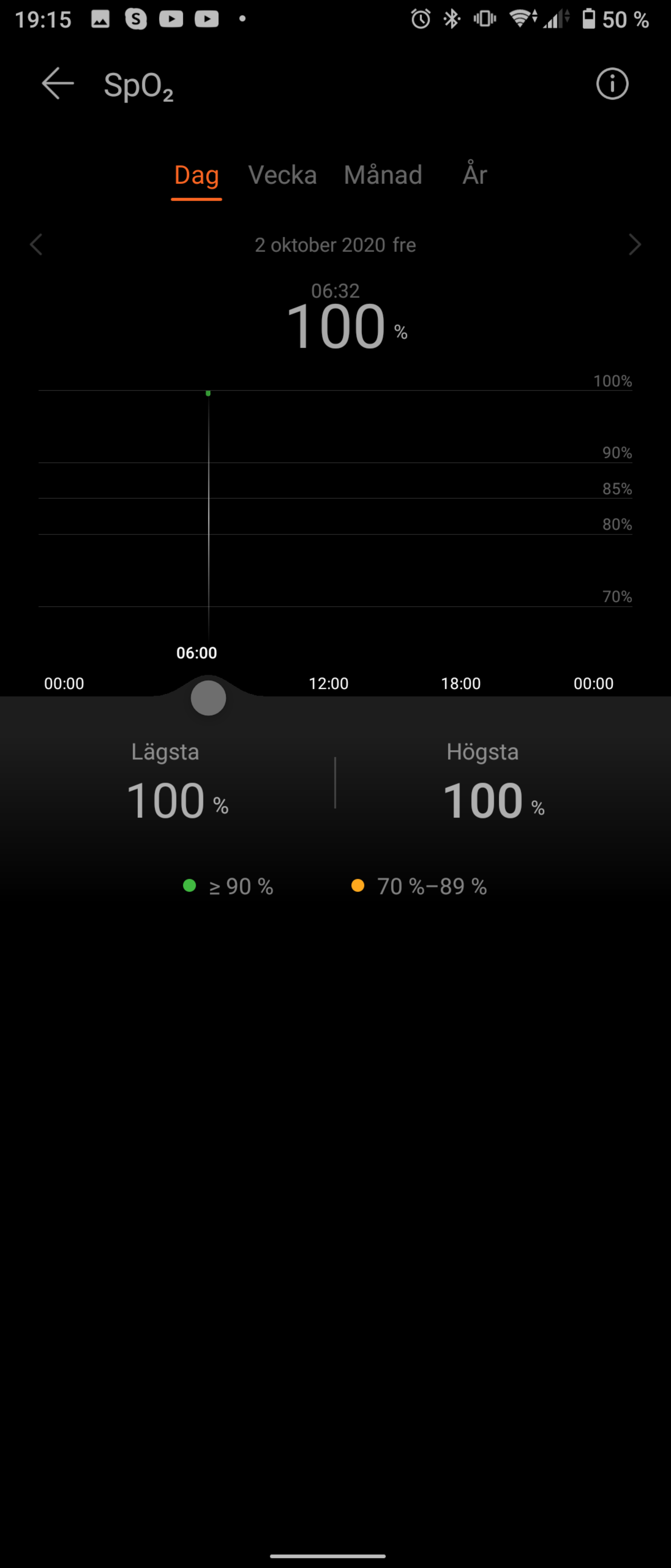Go back from the SpO2 screen
The image size is (671, 1568).
(x=58, y=83)
